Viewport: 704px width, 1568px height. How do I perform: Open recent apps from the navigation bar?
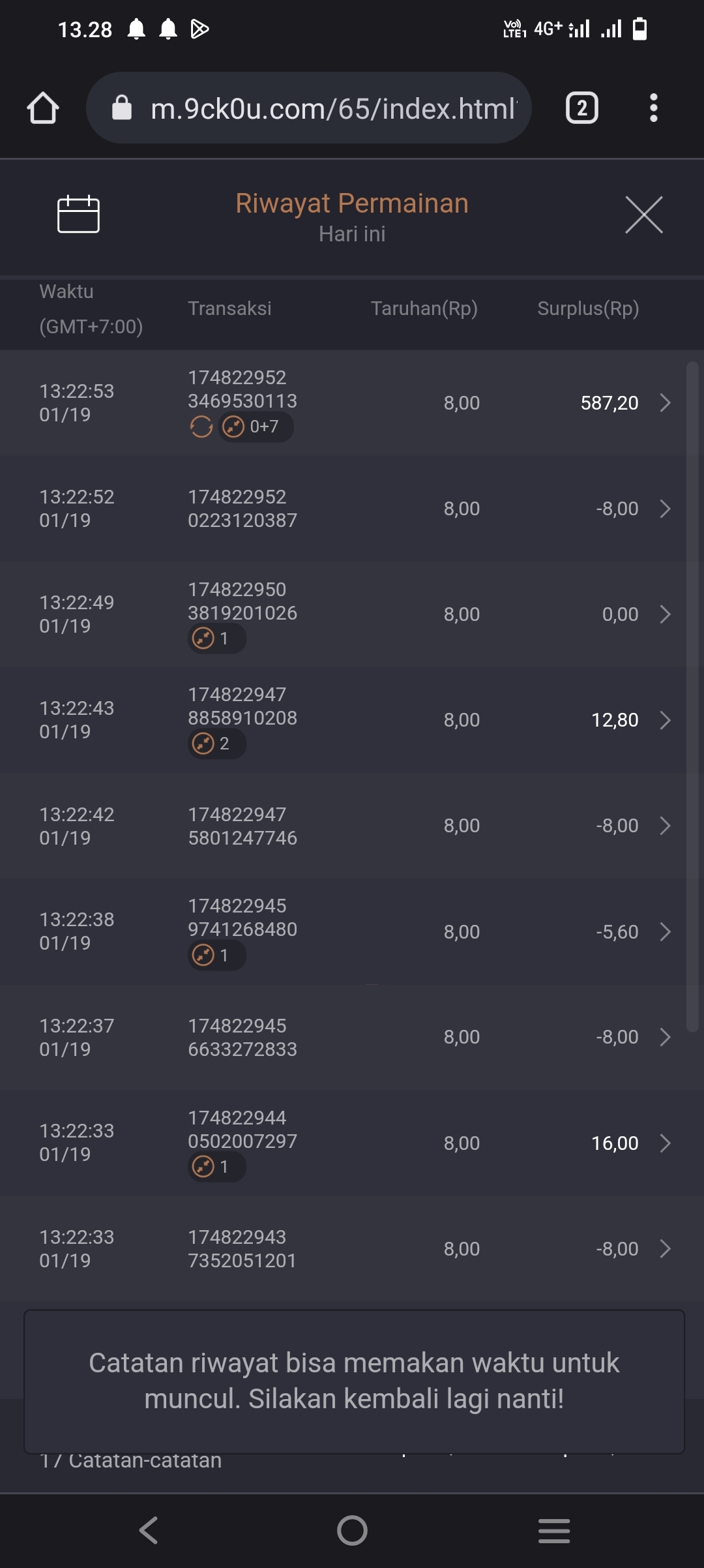pyautogui.click(x=554, y=1530)
